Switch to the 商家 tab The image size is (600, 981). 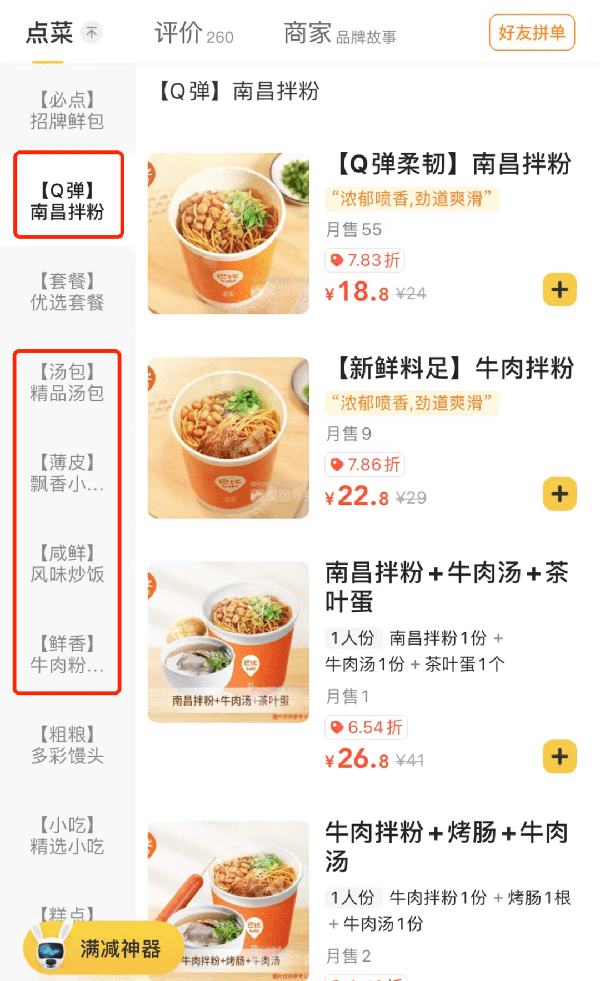coord(339,33)
